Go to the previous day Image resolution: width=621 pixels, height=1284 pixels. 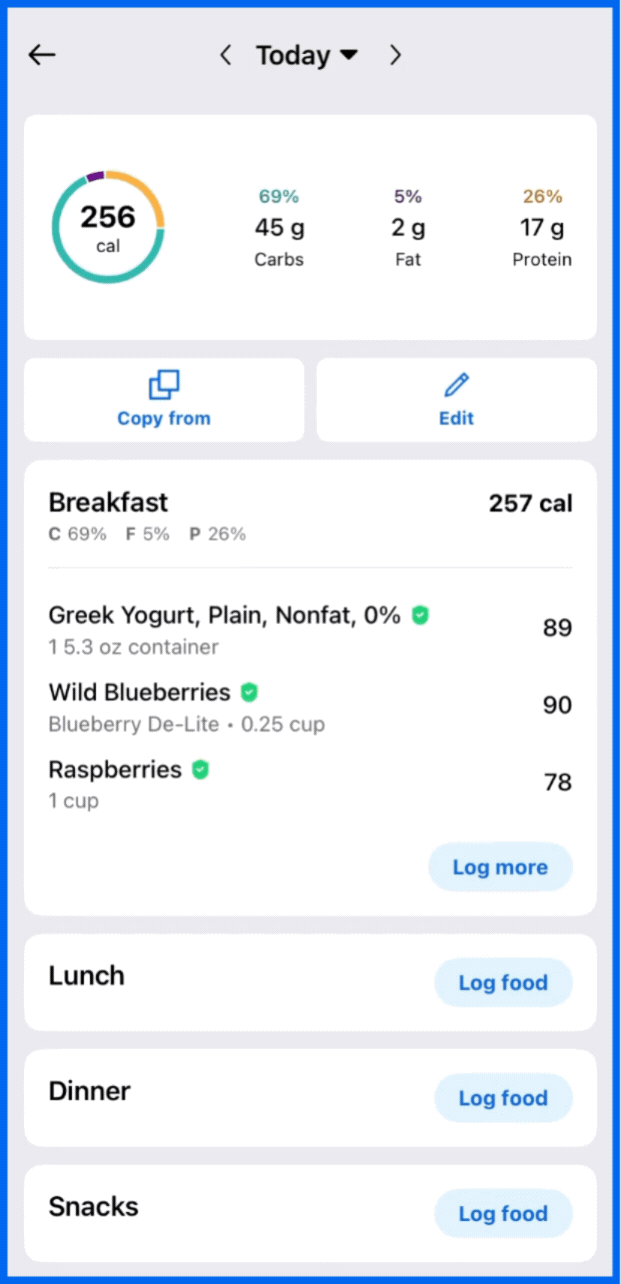pyautogui.click(x=226, y=55)
